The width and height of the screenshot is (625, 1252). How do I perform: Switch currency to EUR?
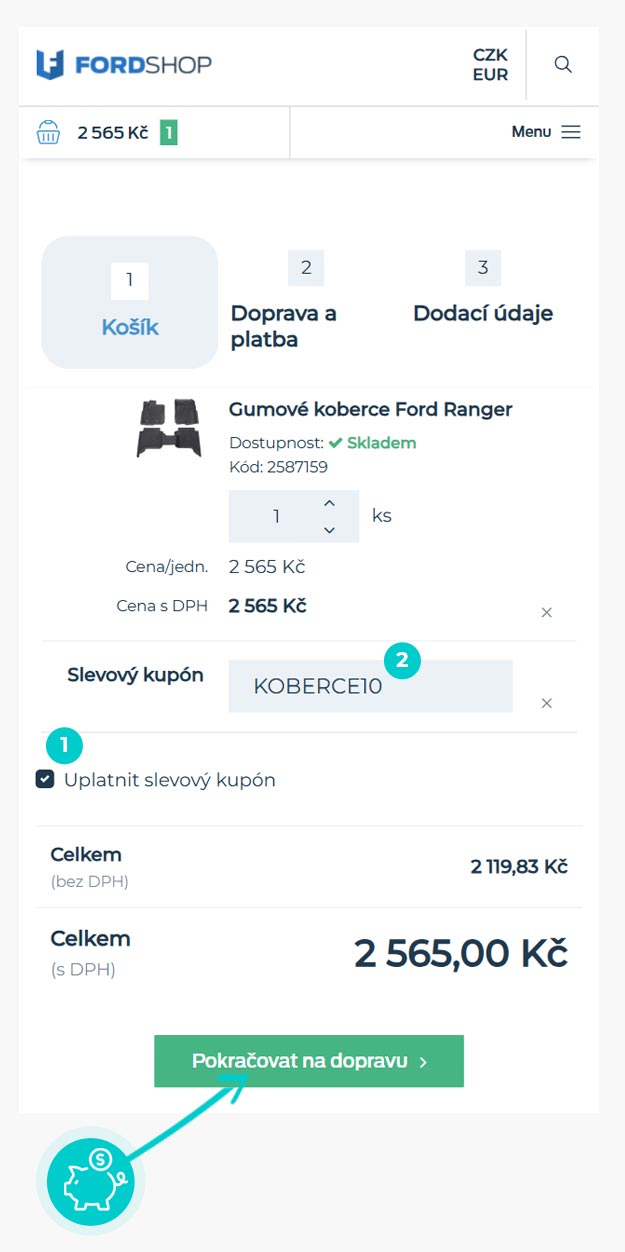tap(490, 75)
